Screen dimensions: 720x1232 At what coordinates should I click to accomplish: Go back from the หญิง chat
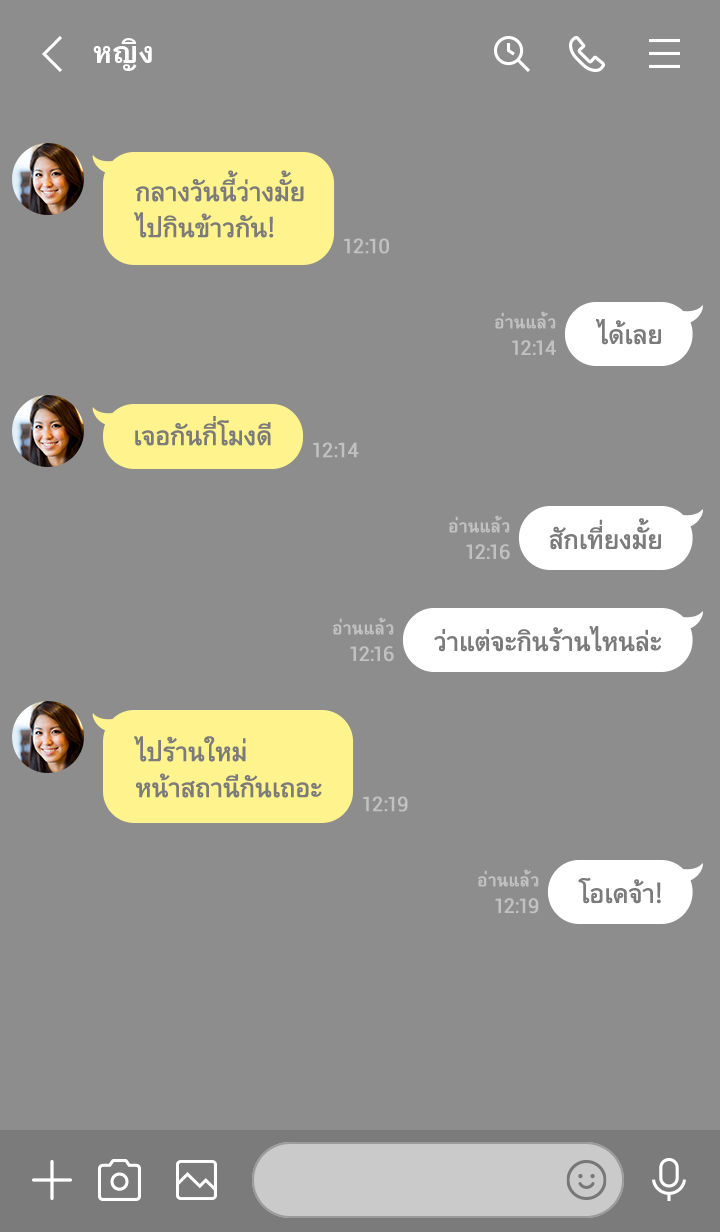[x=52, y=54]
